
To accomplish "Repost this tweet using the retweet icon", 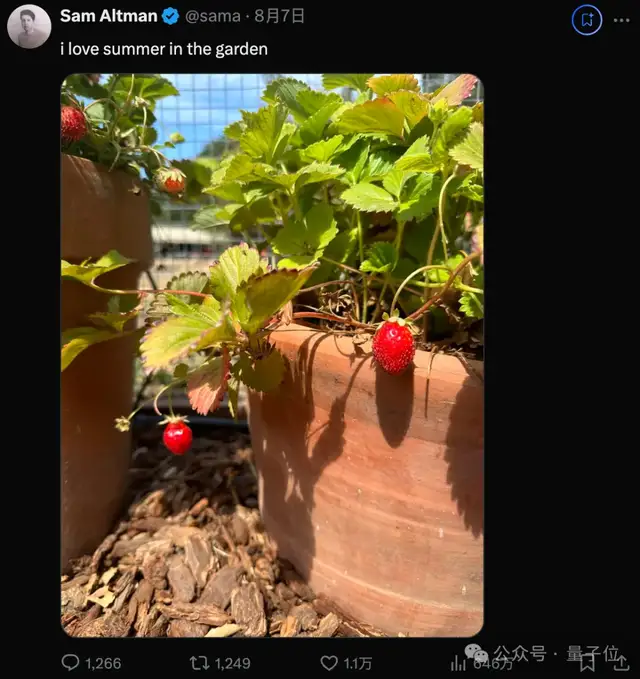I will (200, 662).
